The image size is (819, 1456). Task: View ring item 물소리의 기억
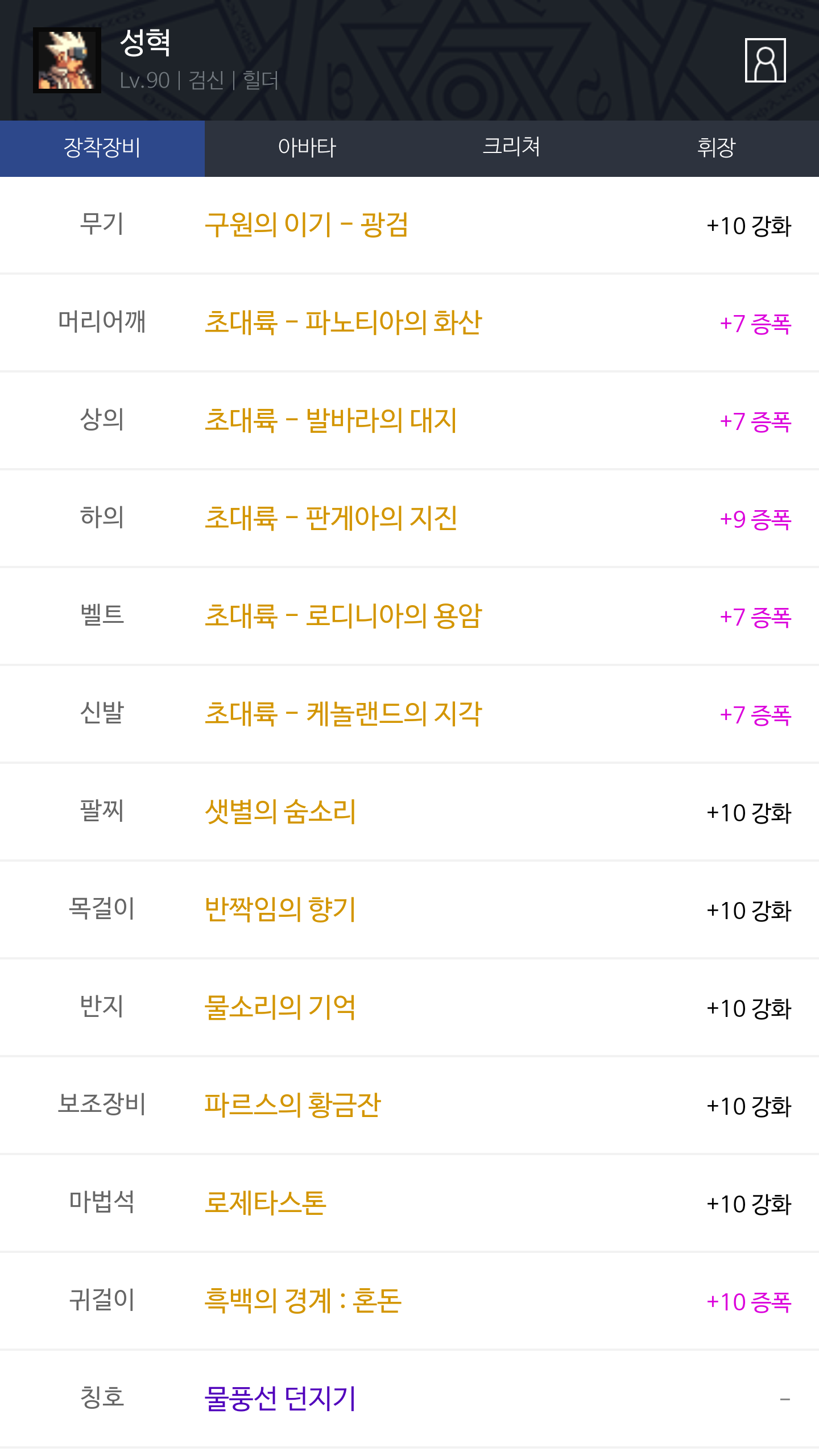pos(280,1007)
